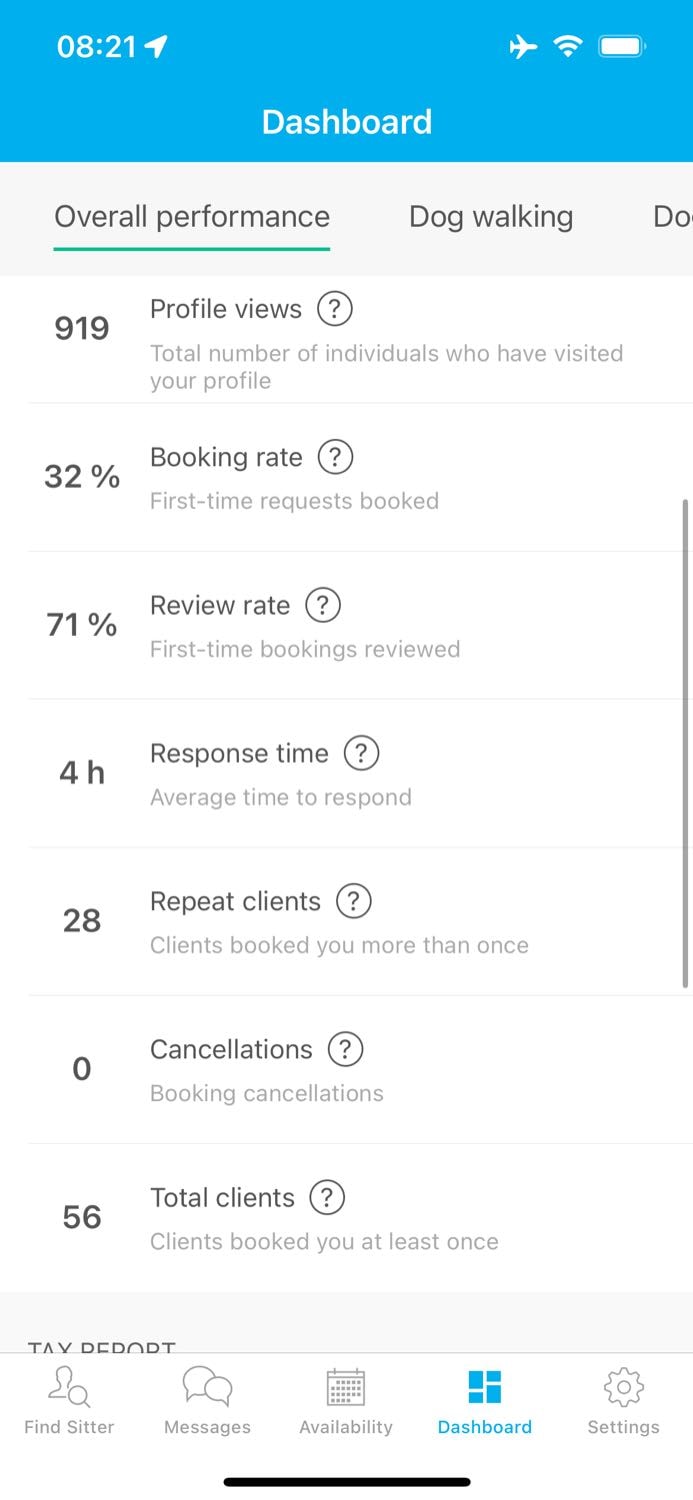The image size is (693, 1500).
Task: Select the Overall performance tab
Action: 192,217
